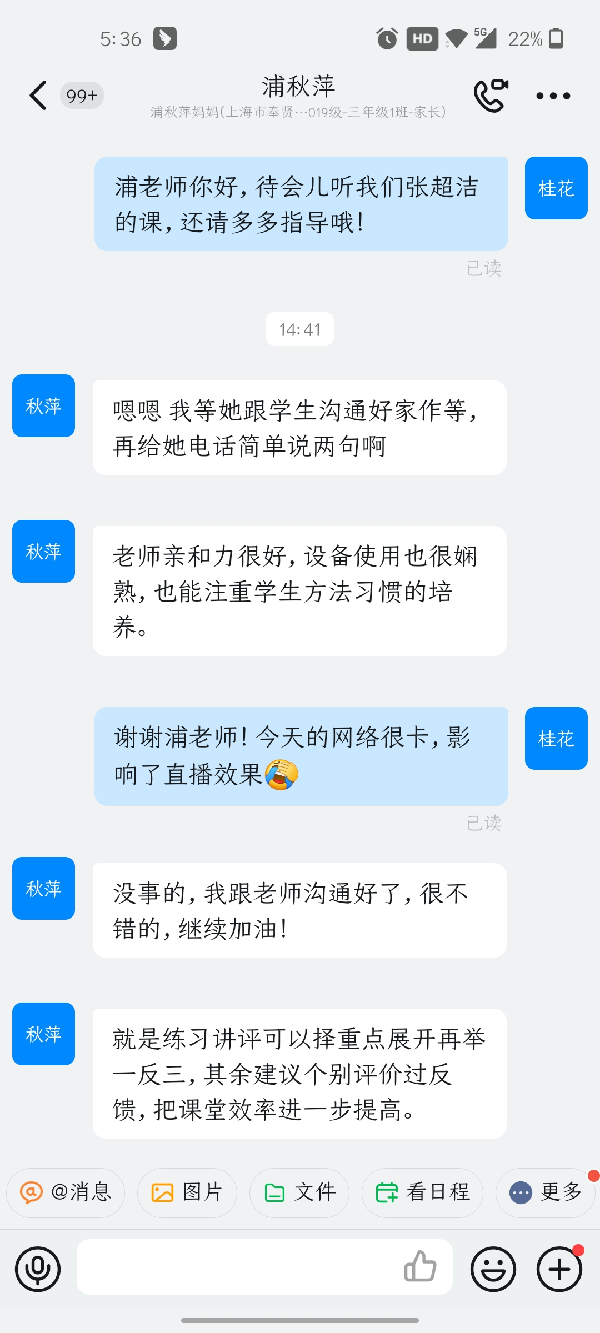Open the plus attachment menu
This screenshot has height=1333, width=600.
click(560, 1269)
